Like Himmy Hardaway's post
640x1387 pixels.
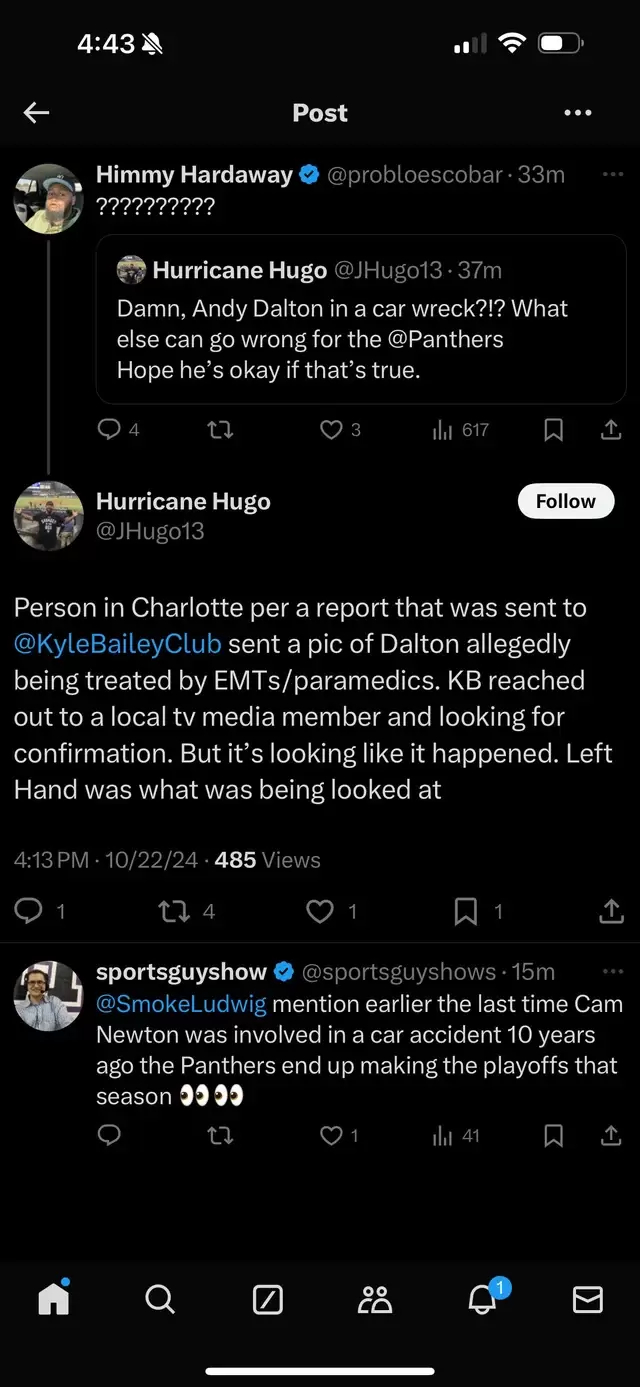(331, 431)
